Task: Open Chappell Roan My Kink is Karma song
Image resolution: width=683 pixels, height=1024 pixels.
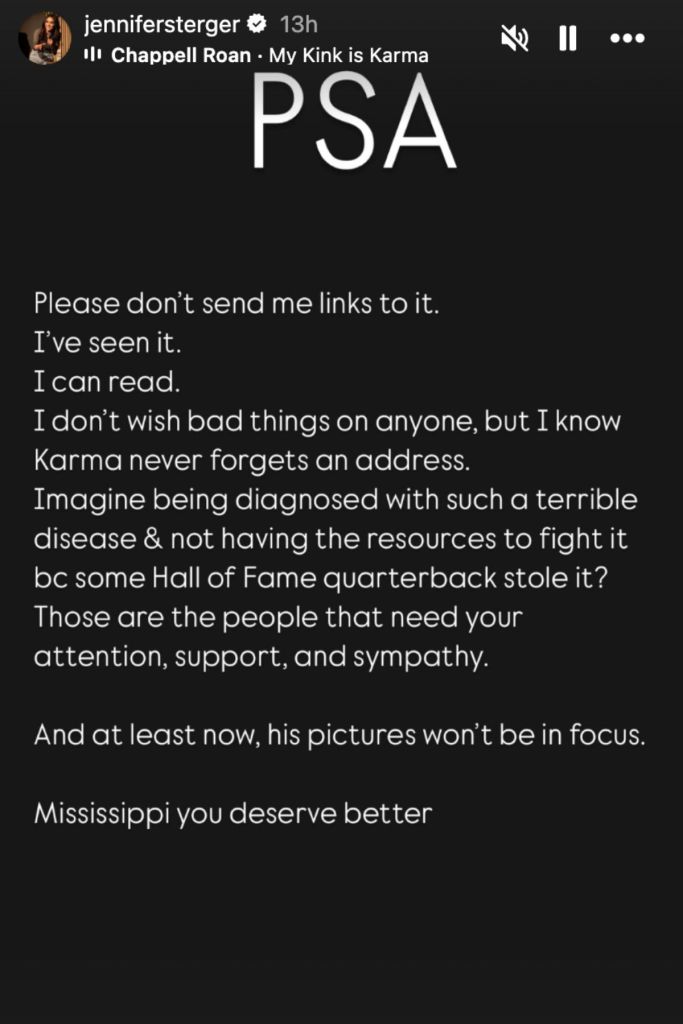Action: tap(260, 55)
